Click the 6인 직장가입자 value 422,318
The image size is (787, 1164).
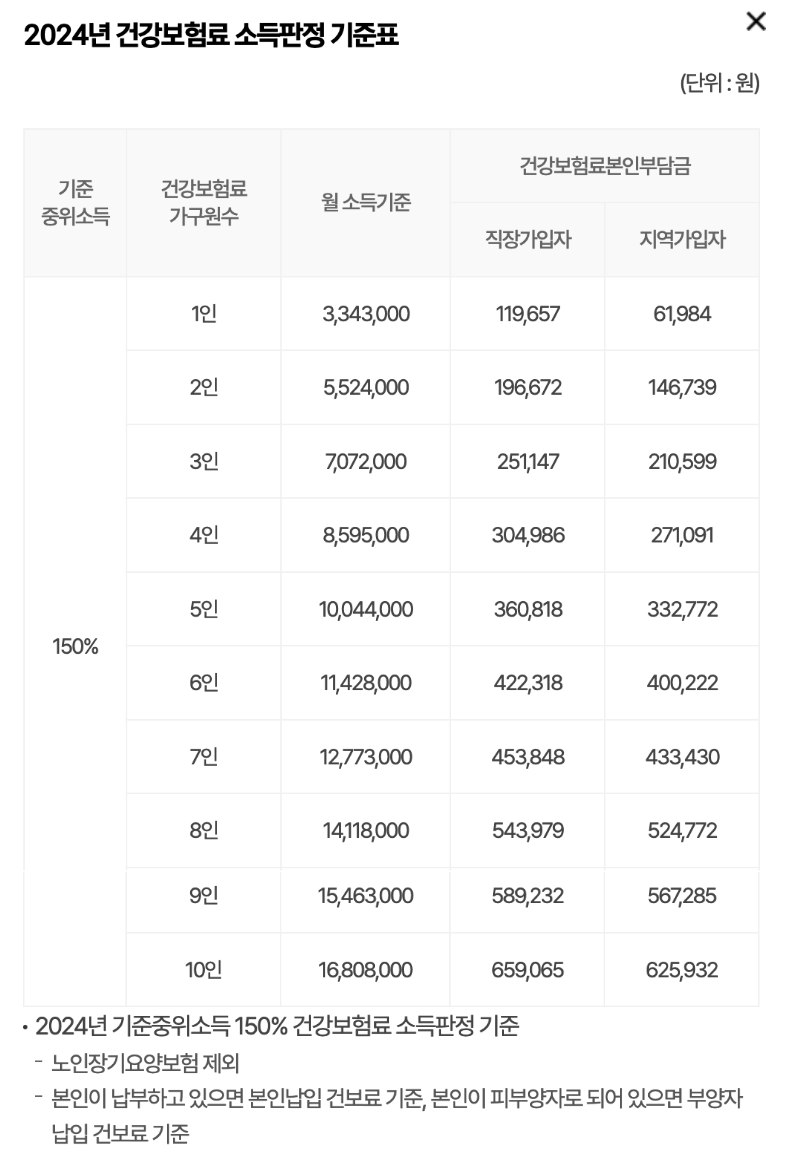pos(525,682)
